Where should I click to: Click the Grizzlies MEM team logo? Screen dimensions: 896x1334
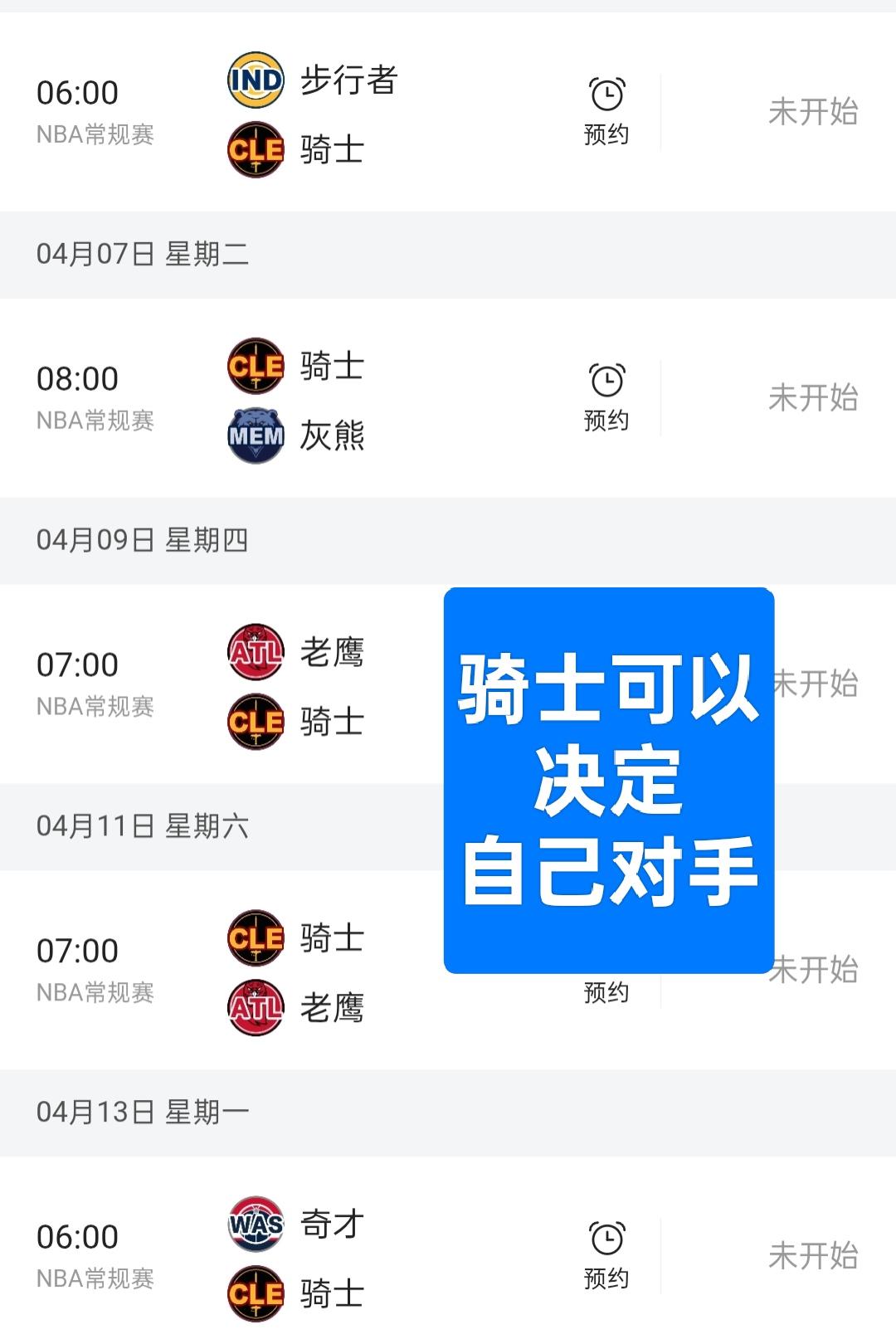(x=256, y=433)
